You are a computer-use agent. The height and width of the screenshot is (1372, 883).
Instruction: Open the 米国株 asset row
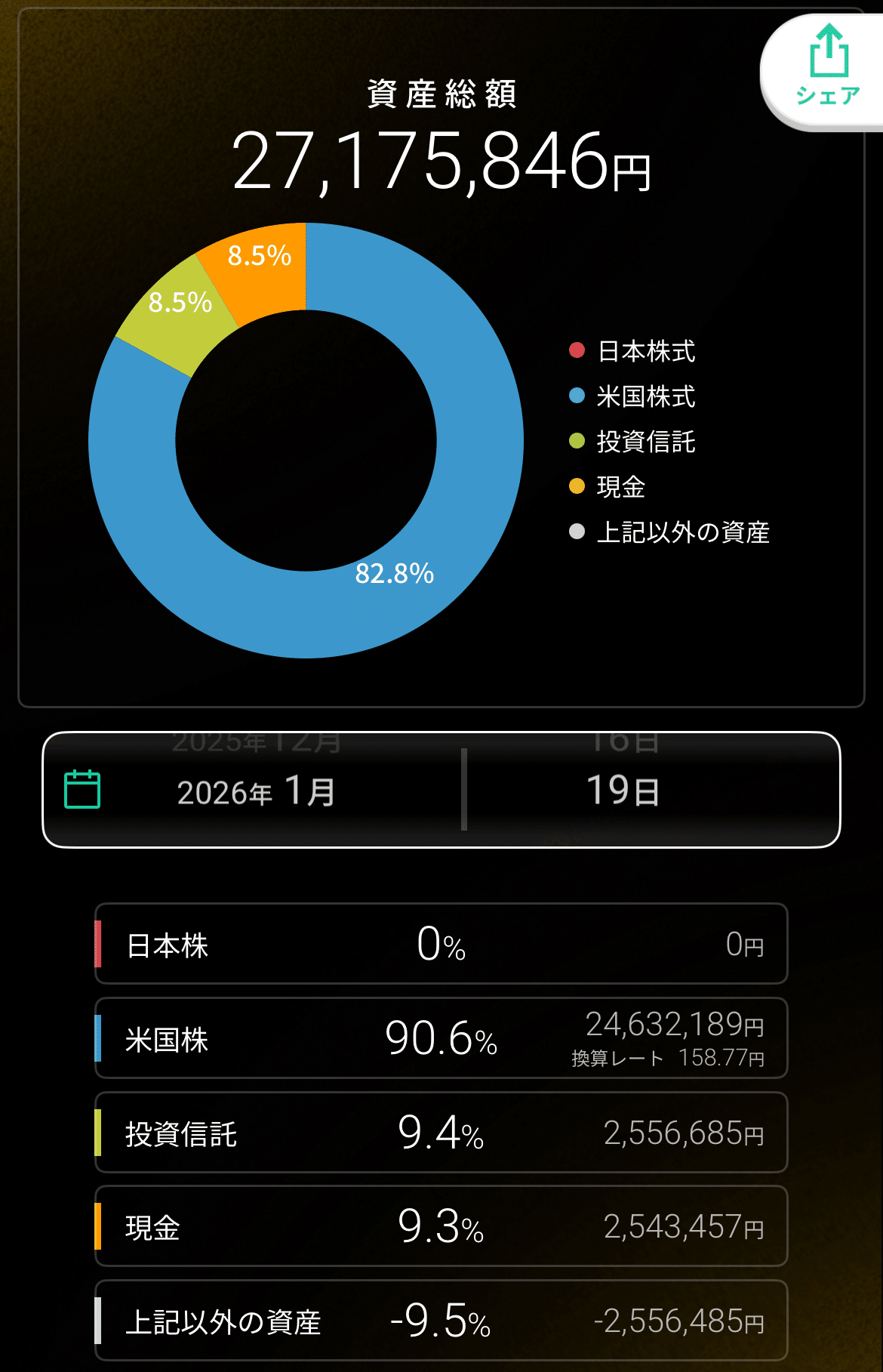coord(441,1038)
